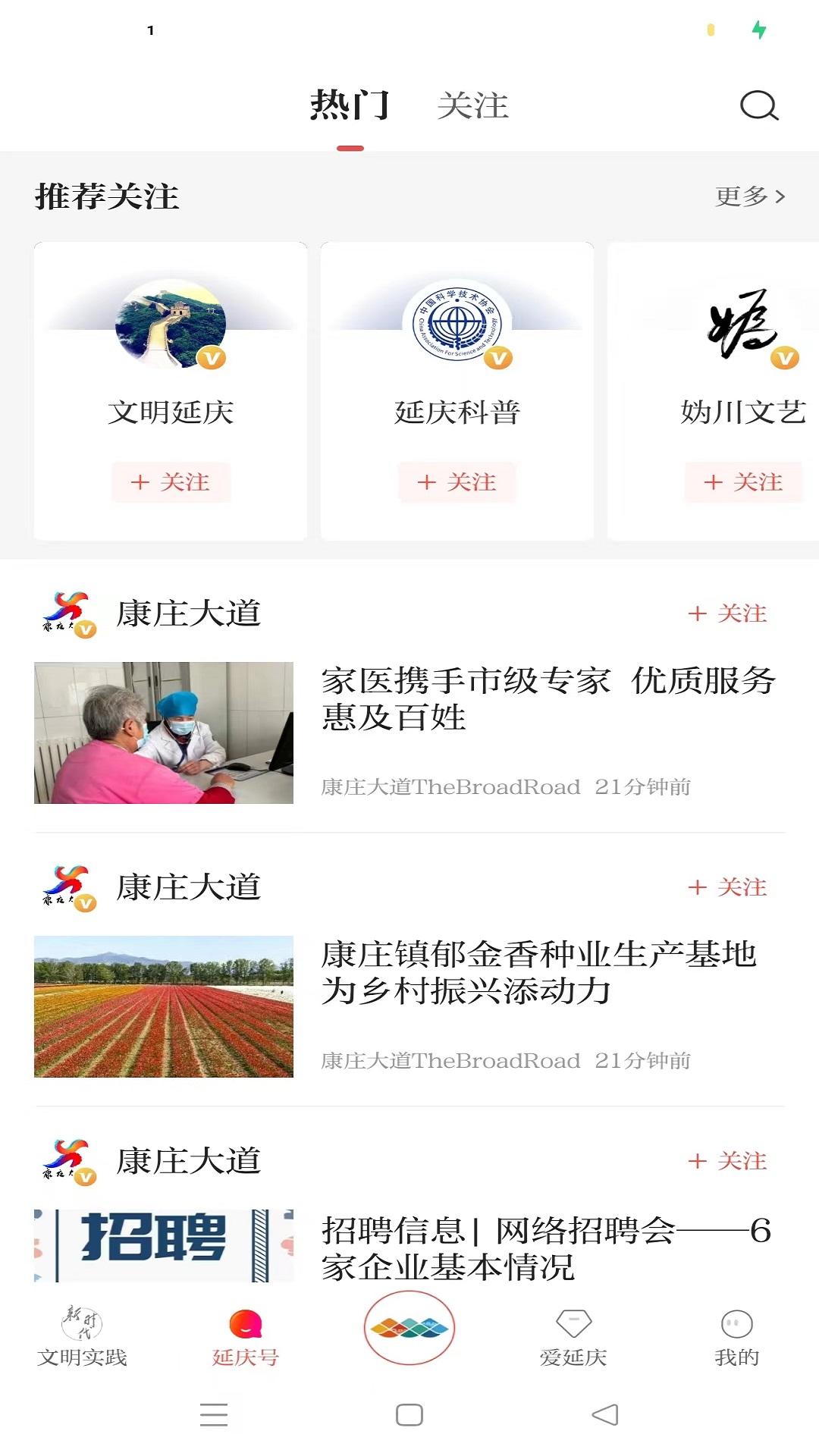Follow the 文明延庆 account
819x1456 pixels.
tap(169, 482)
